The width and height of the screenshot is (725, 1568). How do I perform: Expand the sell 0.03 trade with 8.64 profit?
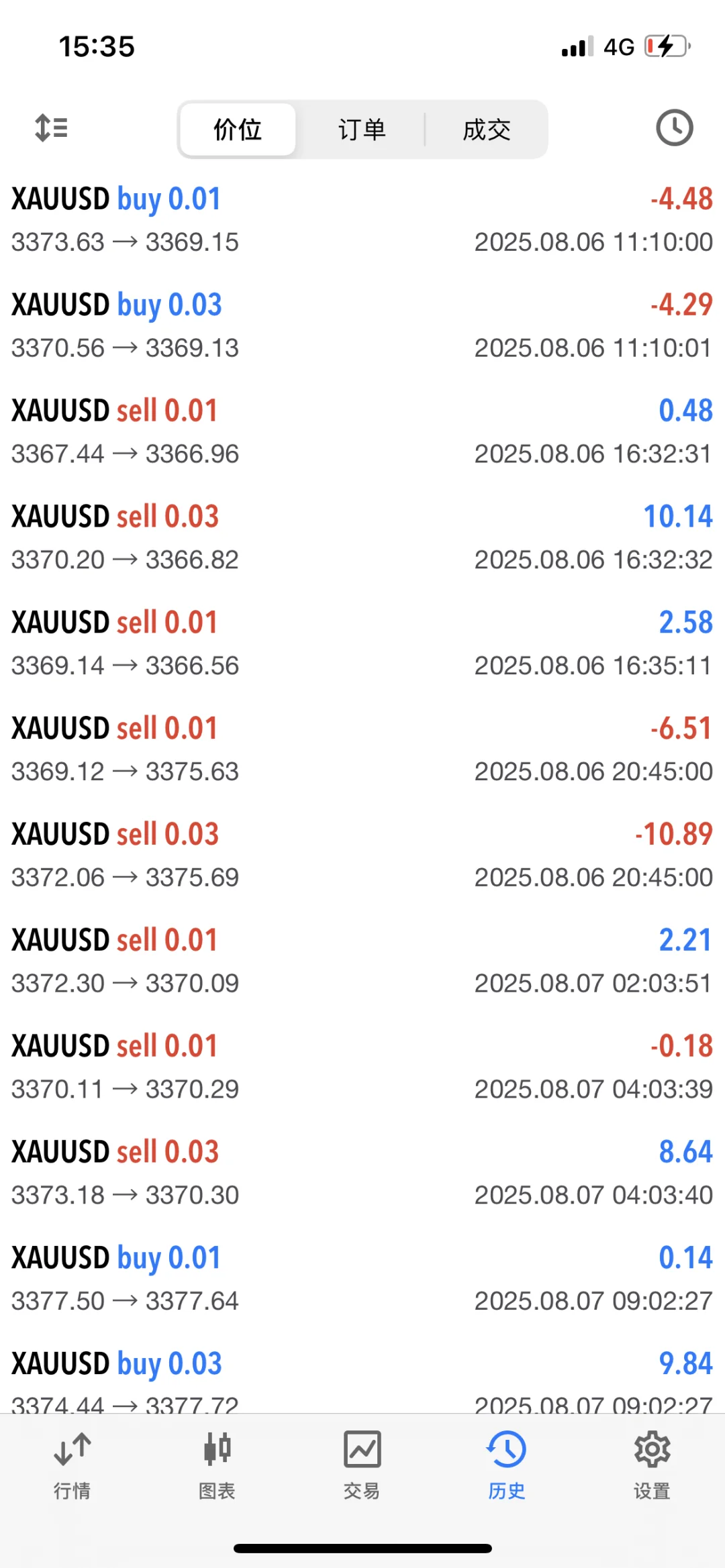point(362,1173)
